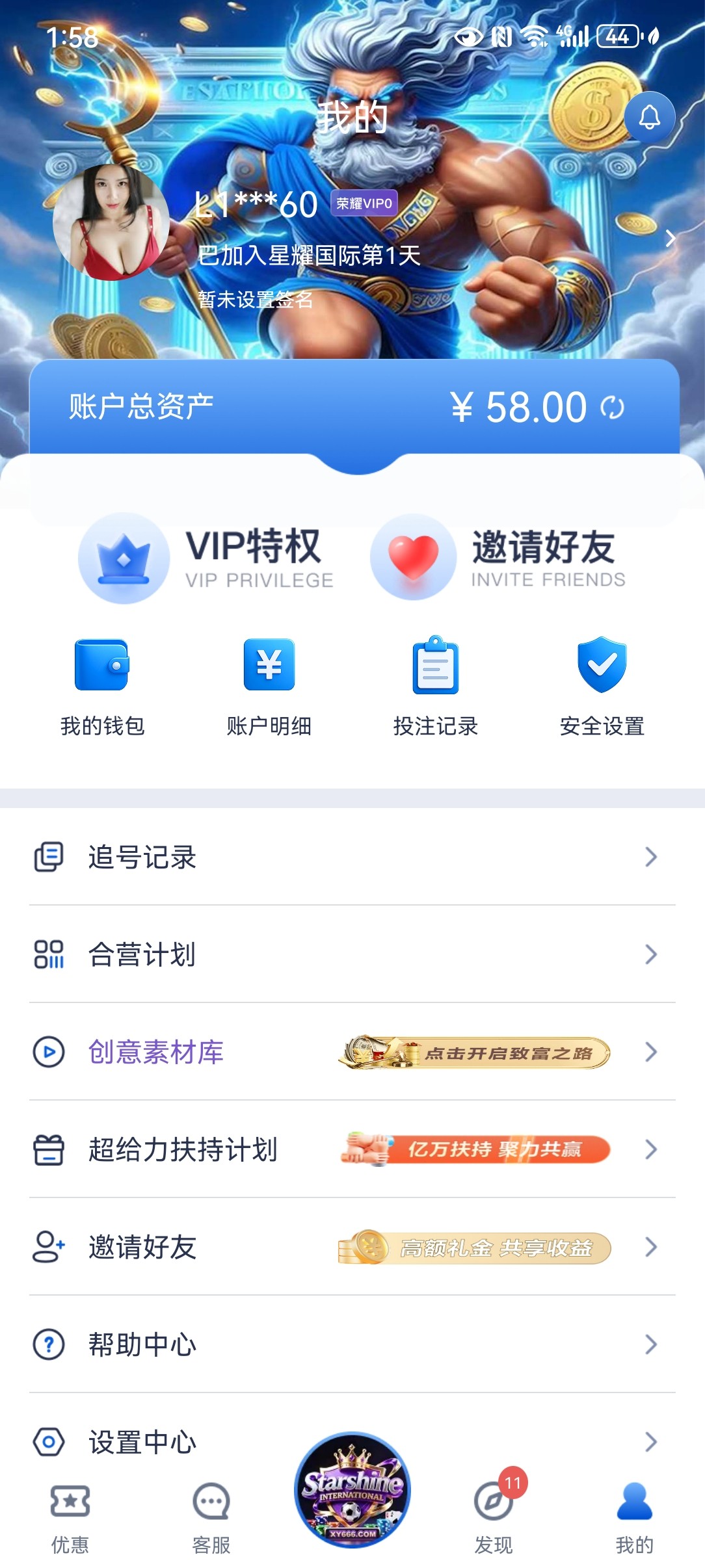Open the 邀请好友 list row
The height and width of the screenshot is (1568, 705).
[351, 1247]
